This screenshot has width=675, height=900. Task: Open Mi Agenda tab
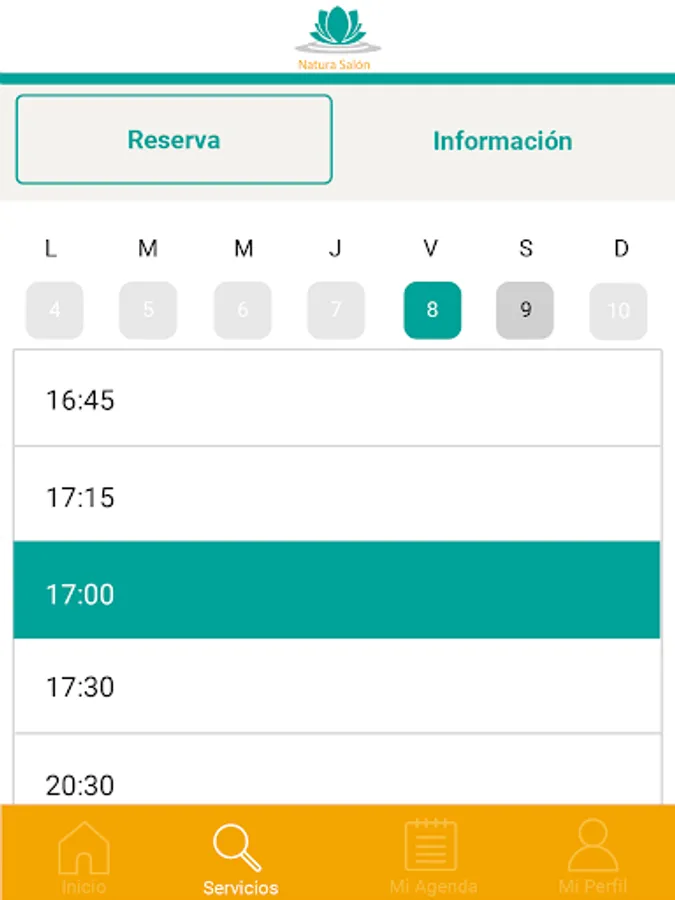pos(433,857)
